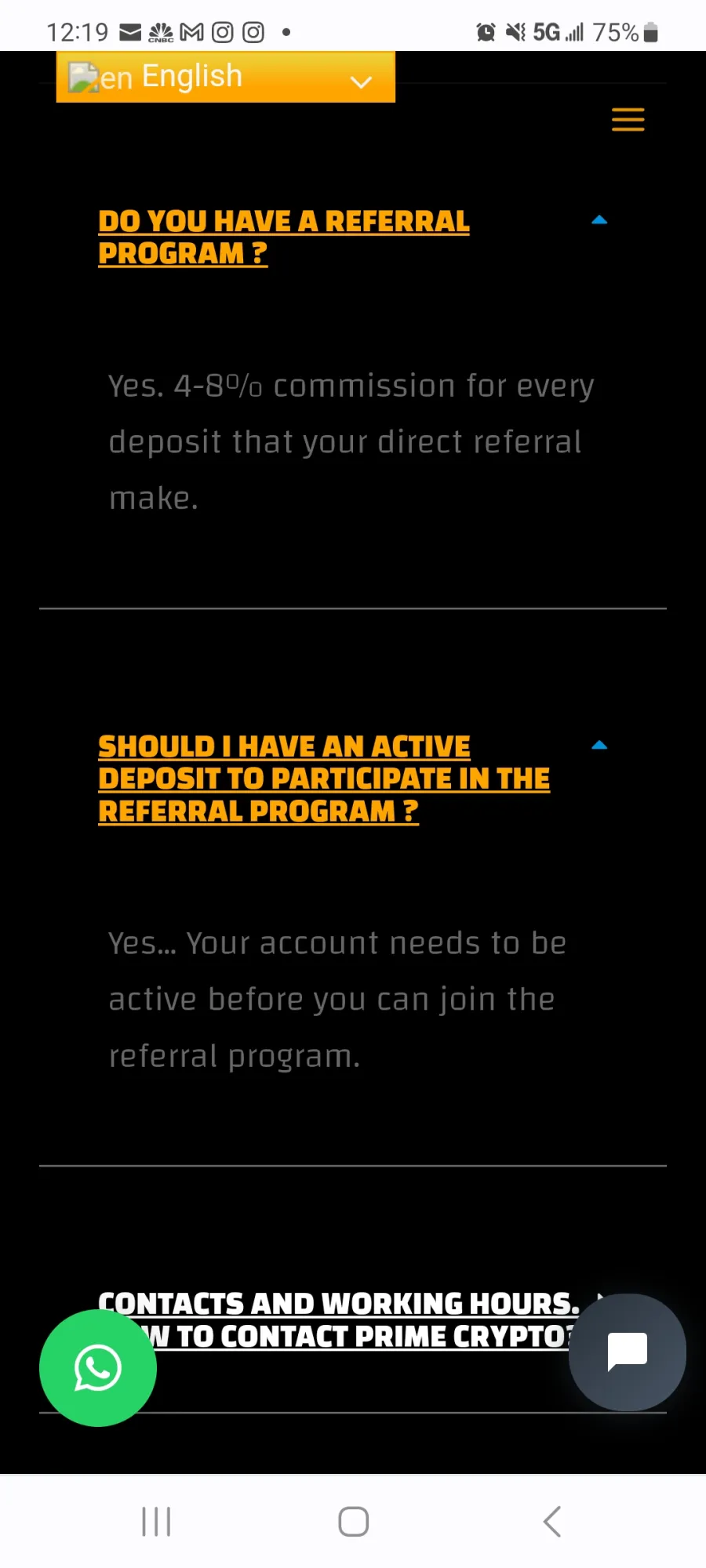This screenshot has width=706, height=1568.
Task: Open WhatsApp chat button
Action: point(98,1368)
